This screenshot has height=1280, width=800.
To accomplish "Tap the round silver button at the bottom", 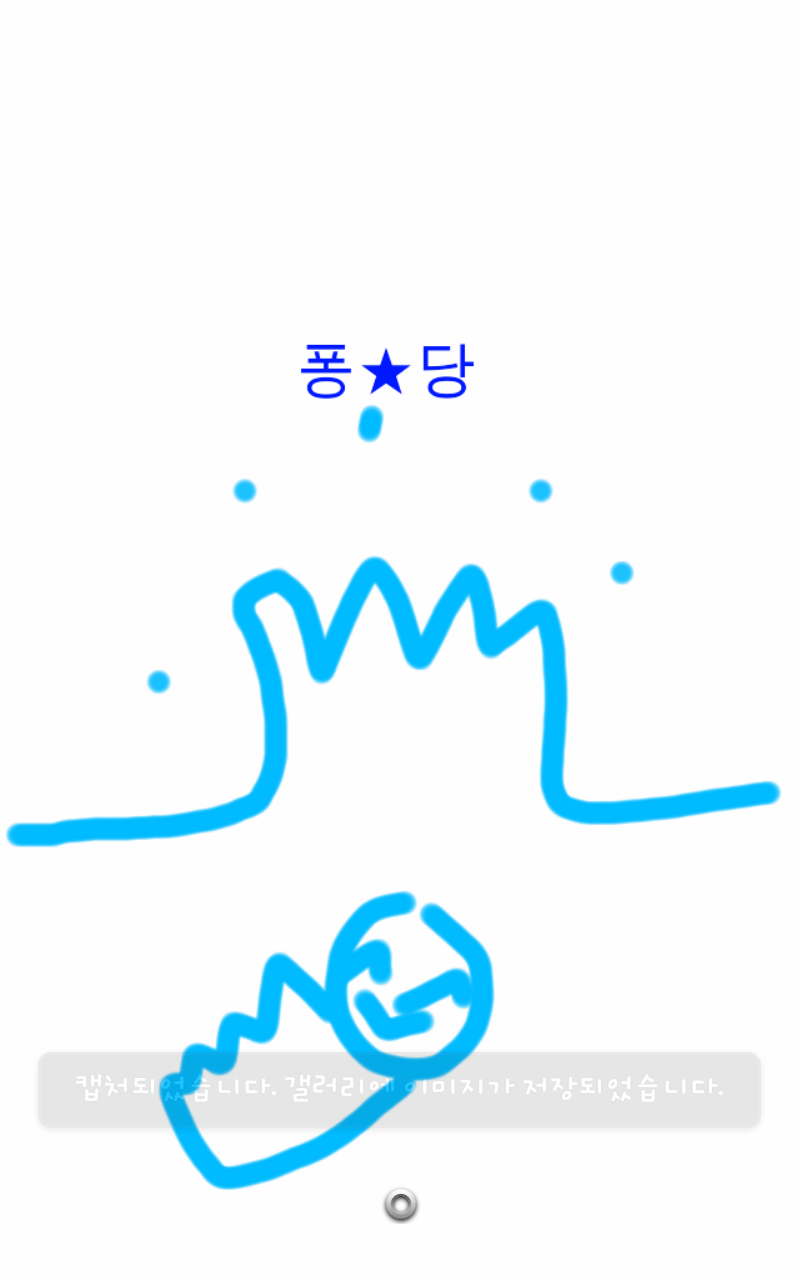I will pyautogui.click(x=400, y=1205).
